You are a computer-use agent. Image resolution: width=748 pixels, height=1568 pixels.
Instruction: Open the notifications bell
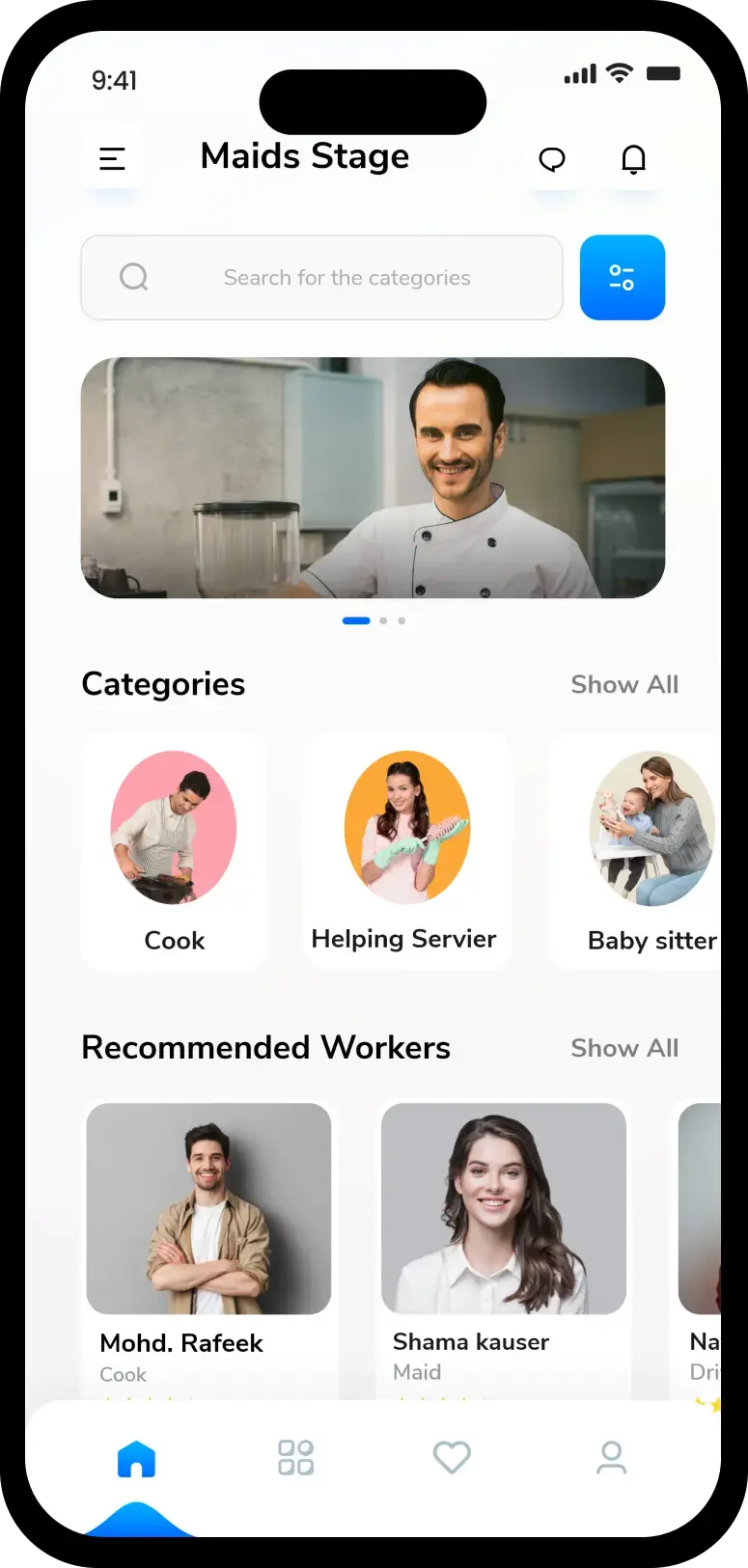[x=633, y=159]
